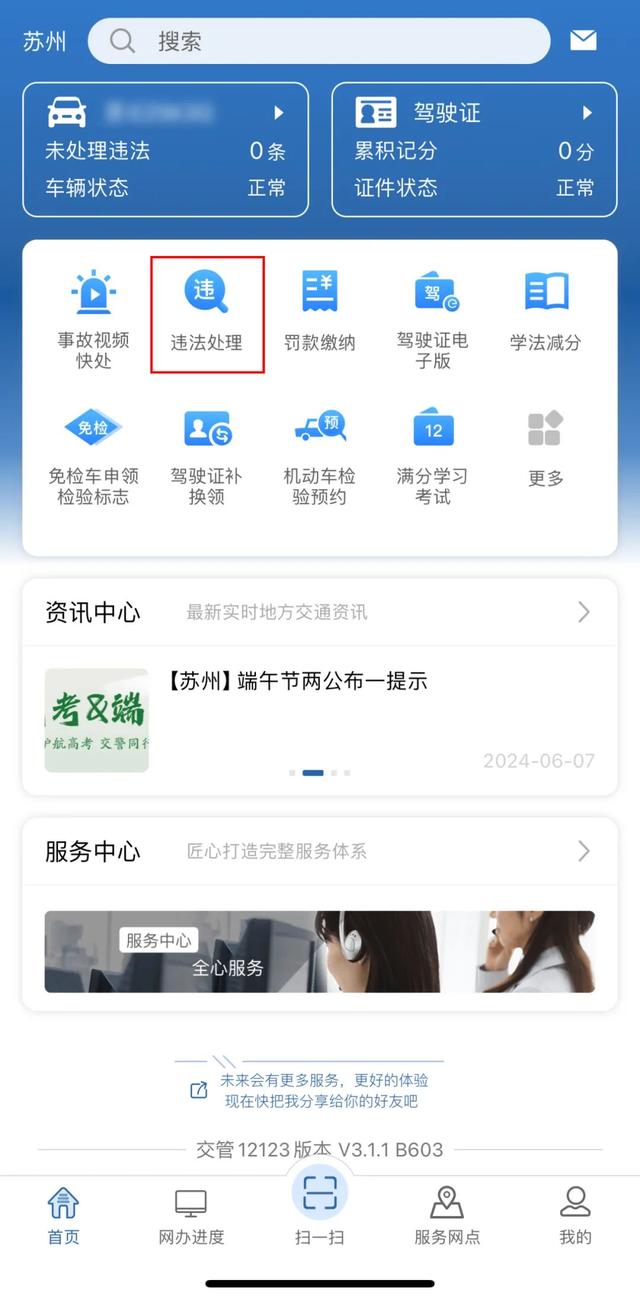This screenshot has height=1299, width=640.
Task: Tap the 扫一扫 scan button
Action: click(320, 1205)
